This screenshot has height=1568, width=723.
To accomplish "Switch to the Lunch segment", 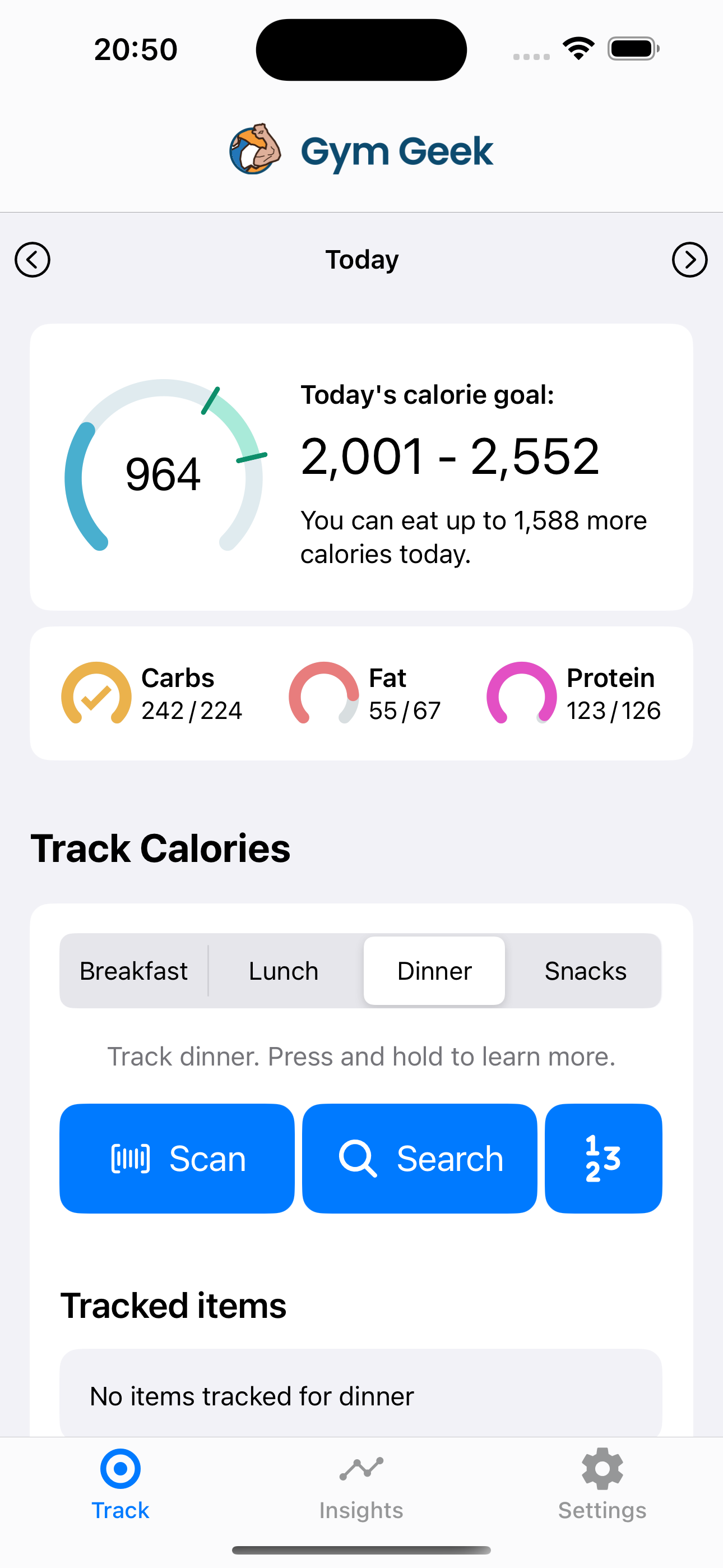I will [284, 971].
